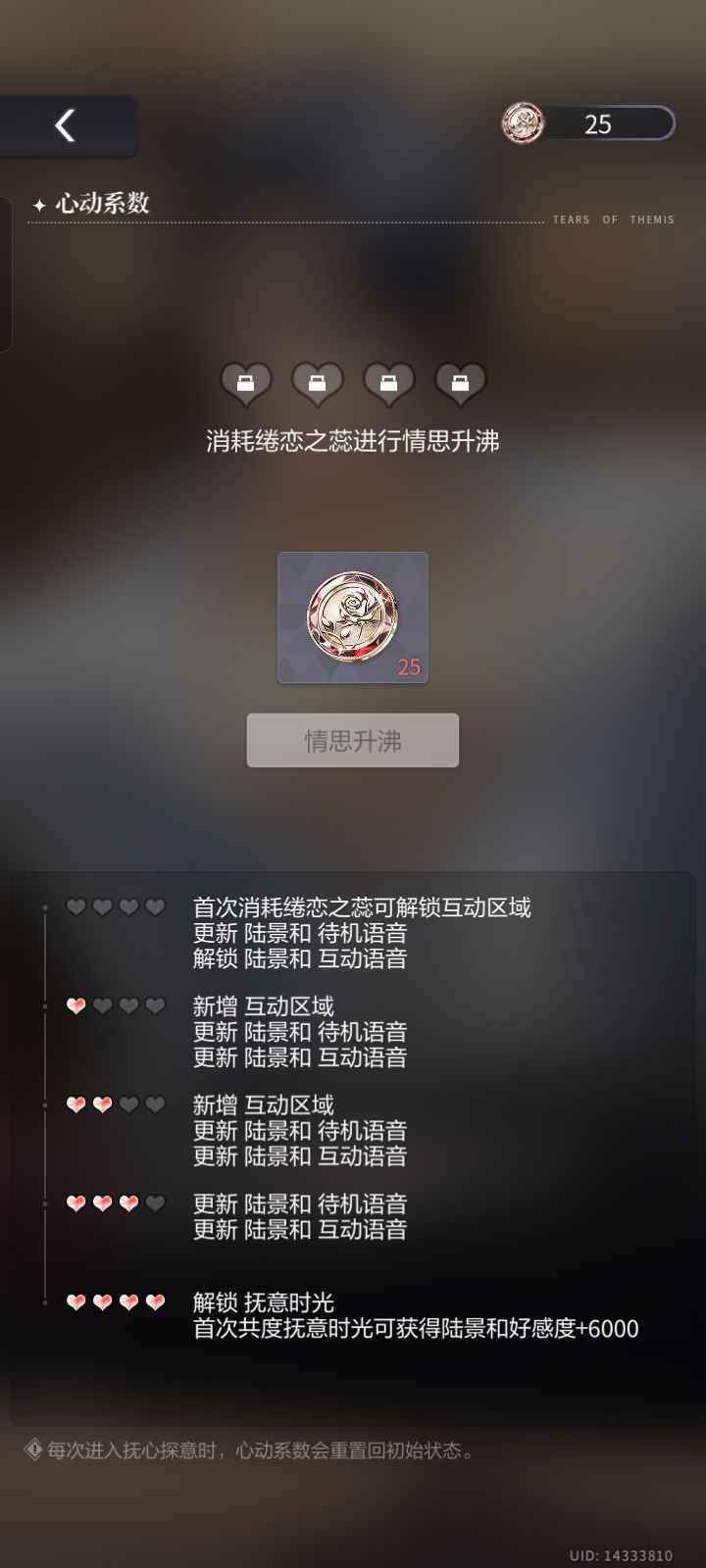Click the red 25 count on rose item
The width and height of the screenshot is (706, 1568).
(411, 666)
